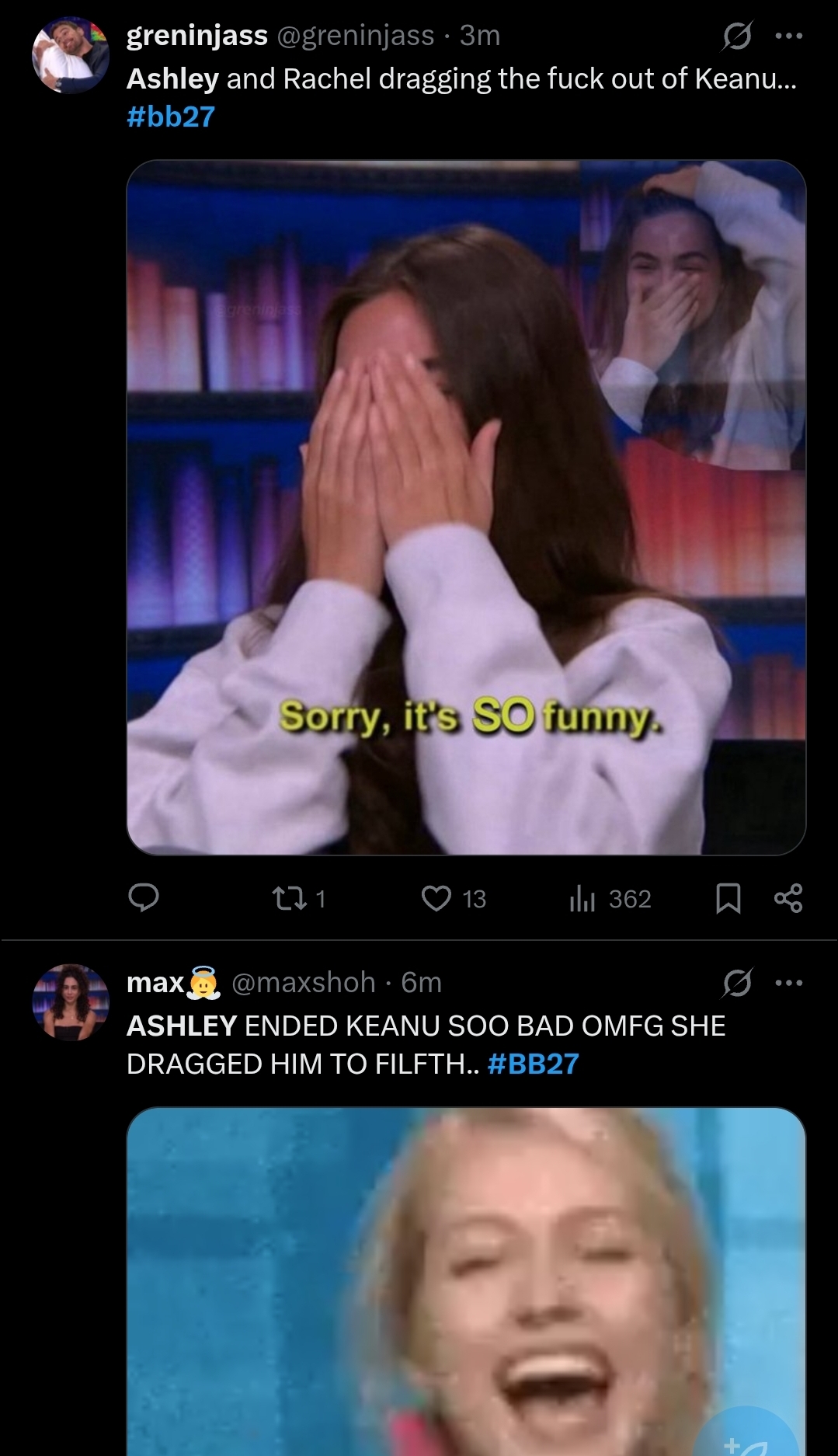The width and height of the screenshot is (838, 1456).
Task: View analytics for greninjass's post
Action: pyautogui.click(x=582, y=899)
